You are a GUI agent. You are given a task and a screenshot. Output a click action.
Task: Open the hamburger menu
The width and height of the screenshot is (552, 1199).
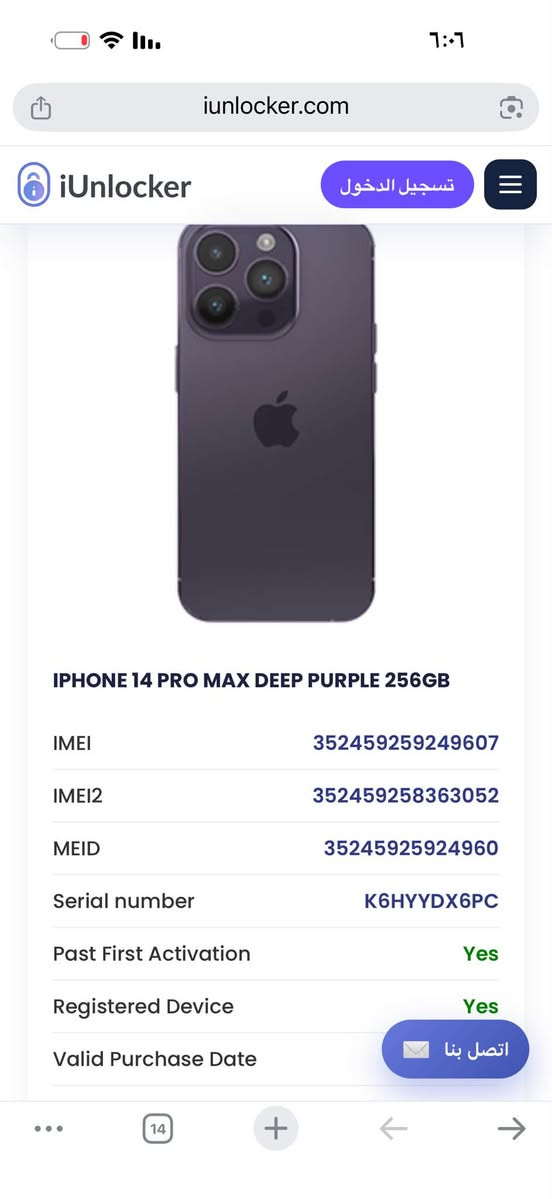click(511, 184)
